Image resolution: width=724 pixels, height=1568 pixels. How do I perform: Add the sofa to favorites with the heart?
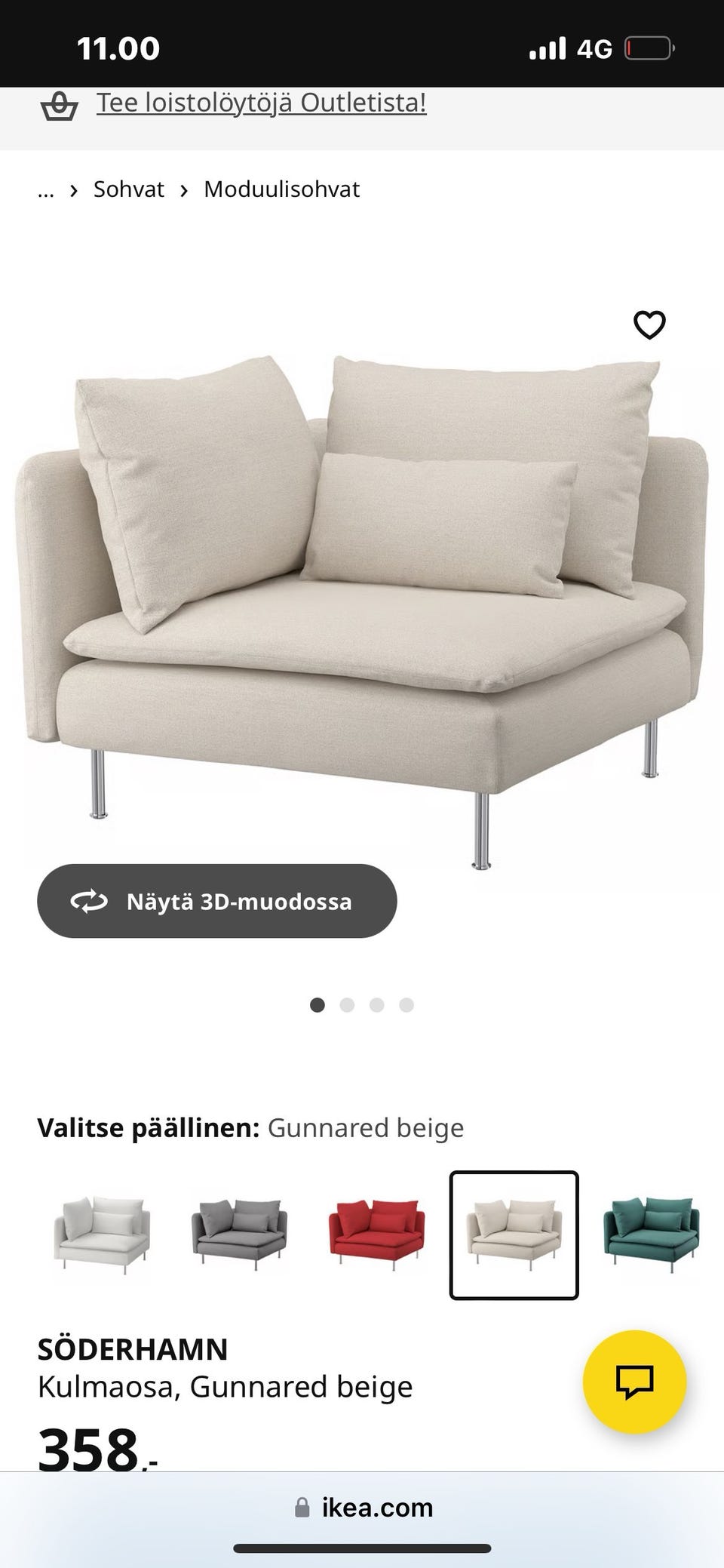649,324
